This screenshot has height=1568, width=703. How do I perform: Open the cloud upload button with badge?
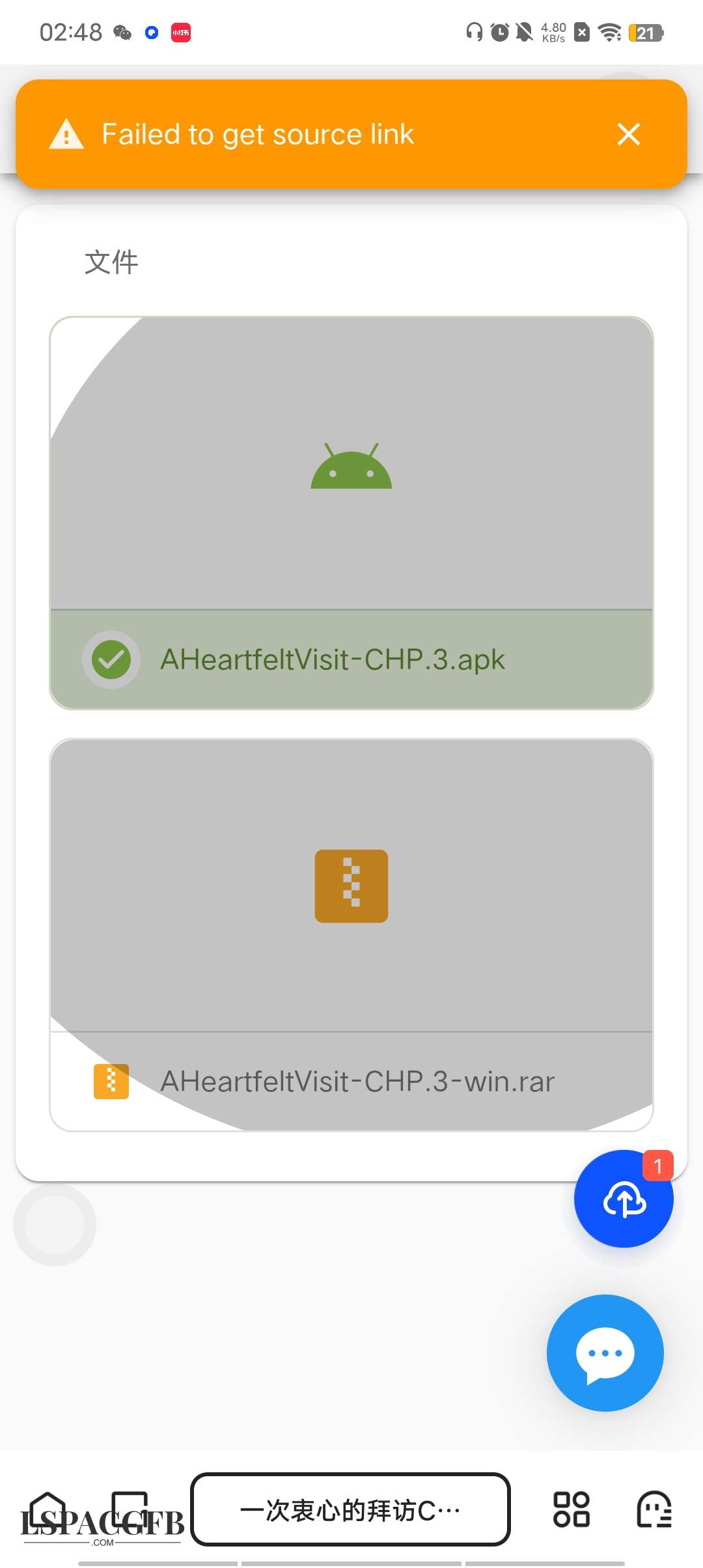click(624, 1199)
